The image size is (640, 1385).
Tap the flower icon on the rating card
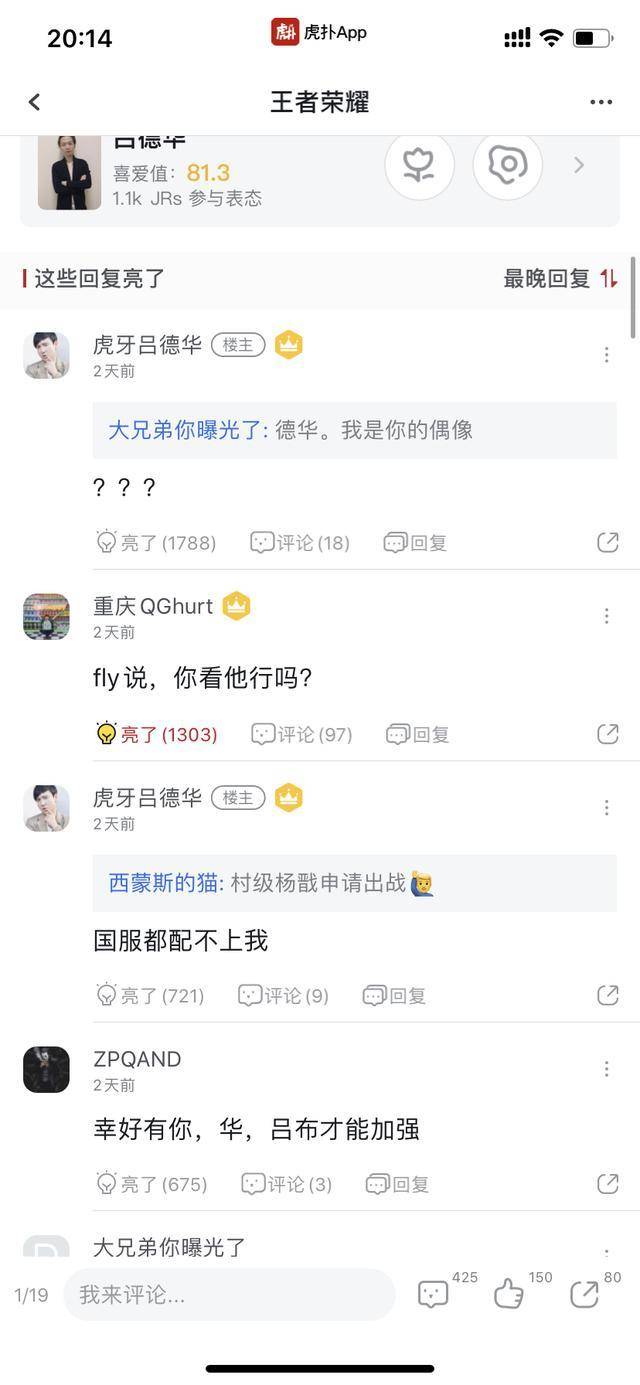pos(419,165)
